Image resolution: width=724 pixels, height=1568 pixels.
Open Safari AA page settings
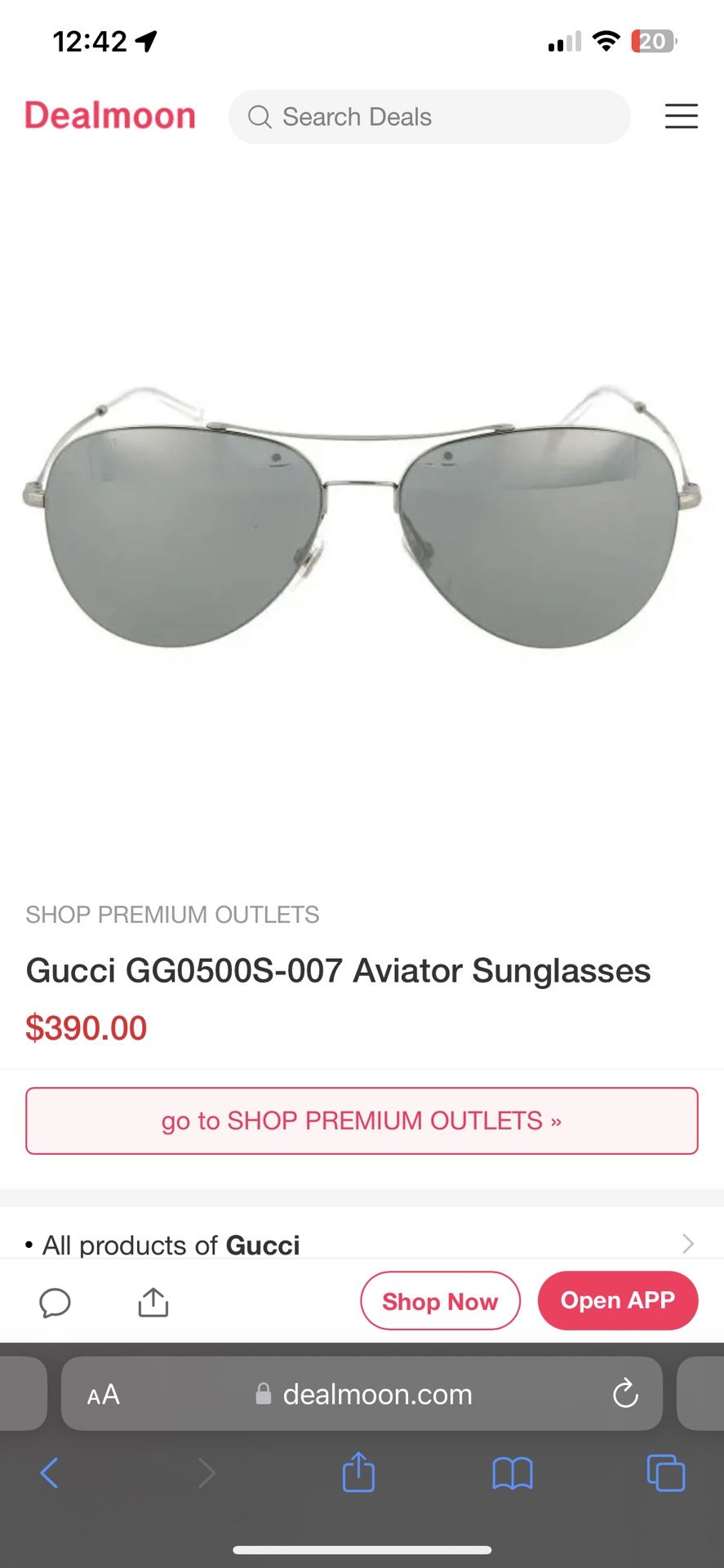104,1394
